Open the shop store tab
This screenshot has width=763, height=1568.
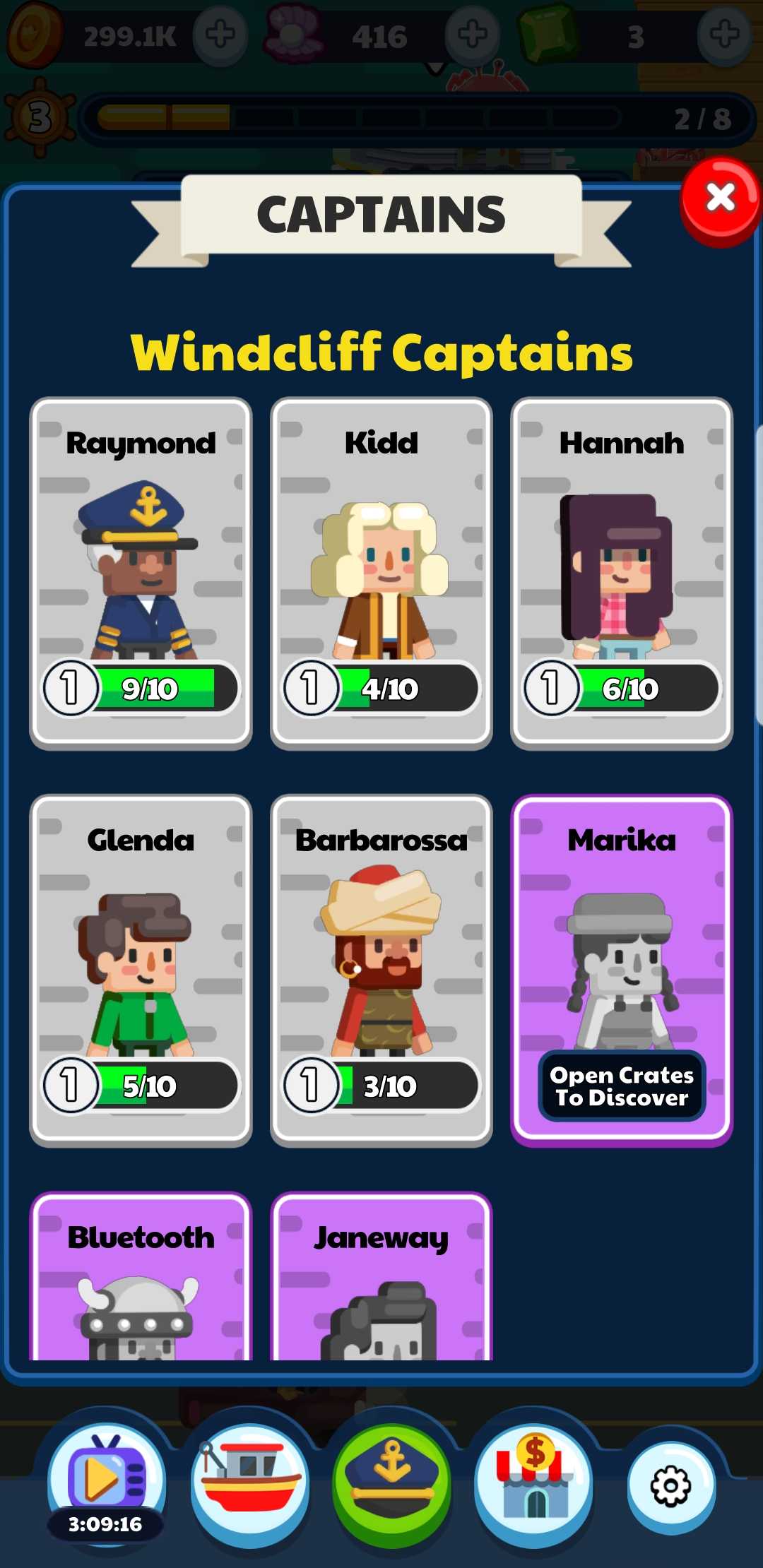534,1485
